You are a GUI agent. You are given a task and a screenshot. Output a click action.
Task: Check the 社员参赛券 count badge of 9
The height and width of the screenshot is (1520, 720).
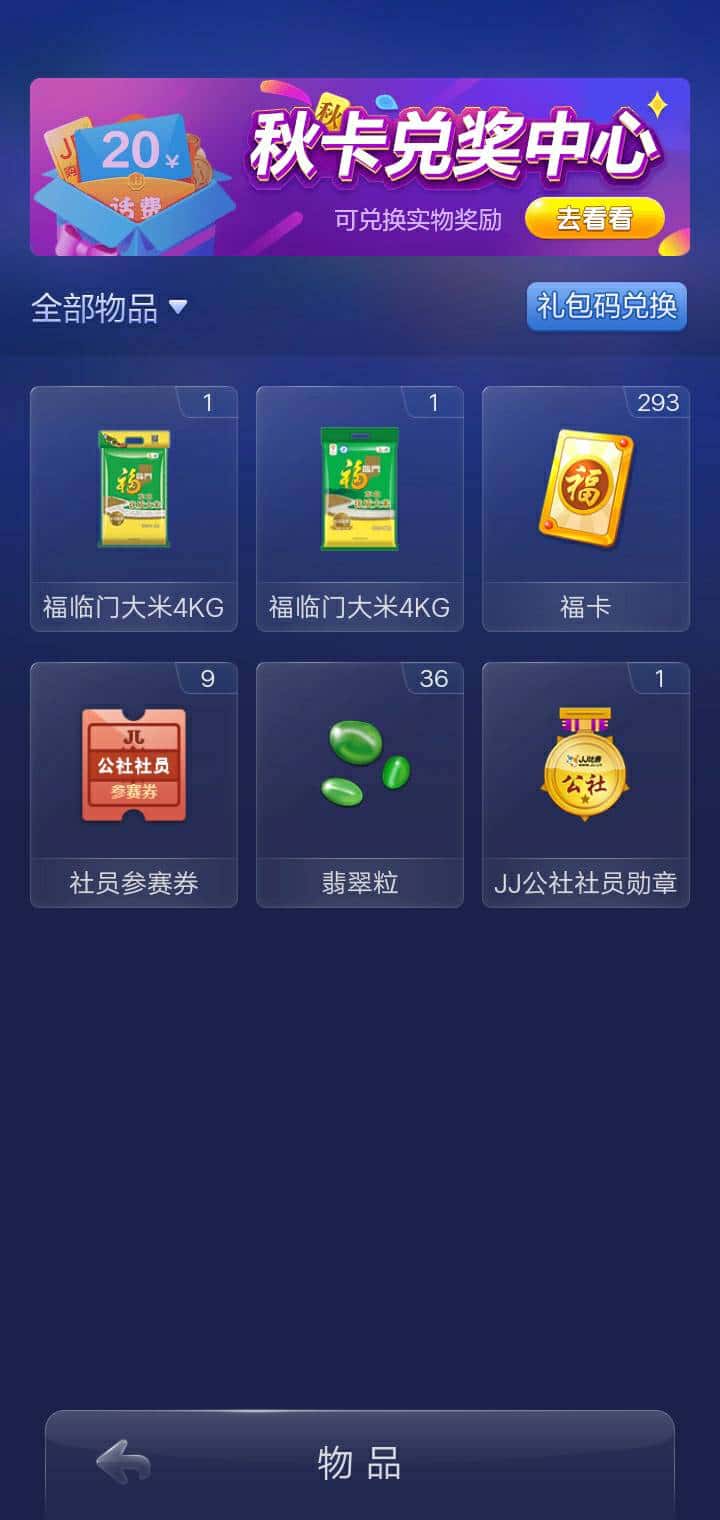208,677
